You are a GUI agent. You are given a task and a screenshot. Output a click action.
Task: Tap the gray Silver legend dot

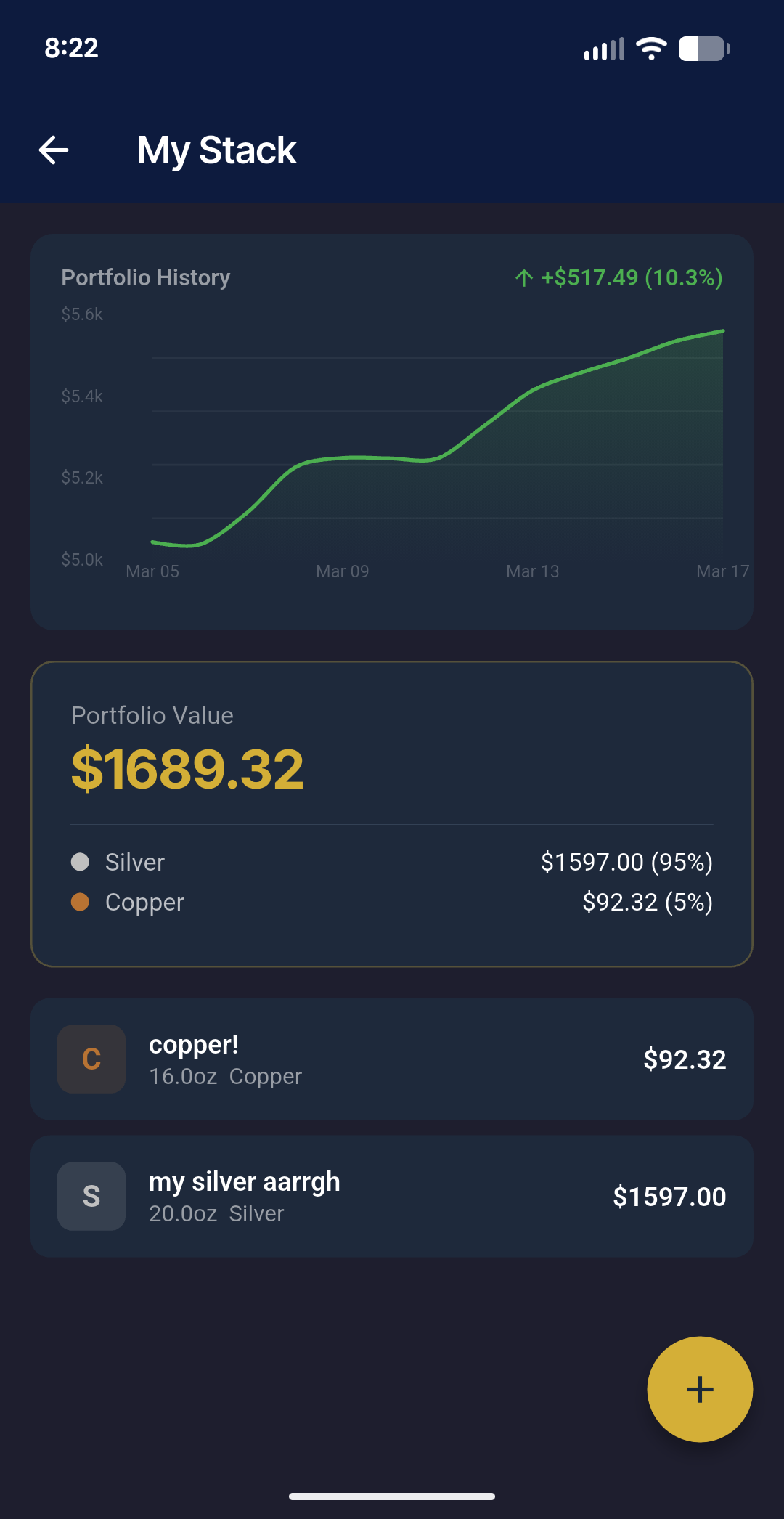pos(80,862)
